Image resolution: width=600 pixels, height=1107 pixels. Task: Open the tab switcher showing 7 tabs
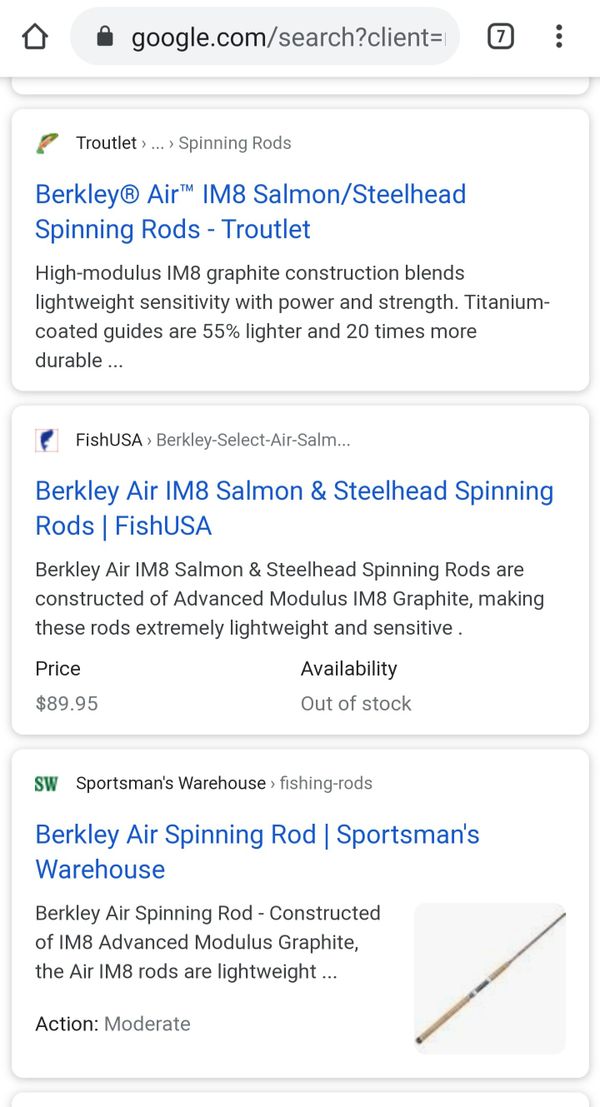(500, 37)
